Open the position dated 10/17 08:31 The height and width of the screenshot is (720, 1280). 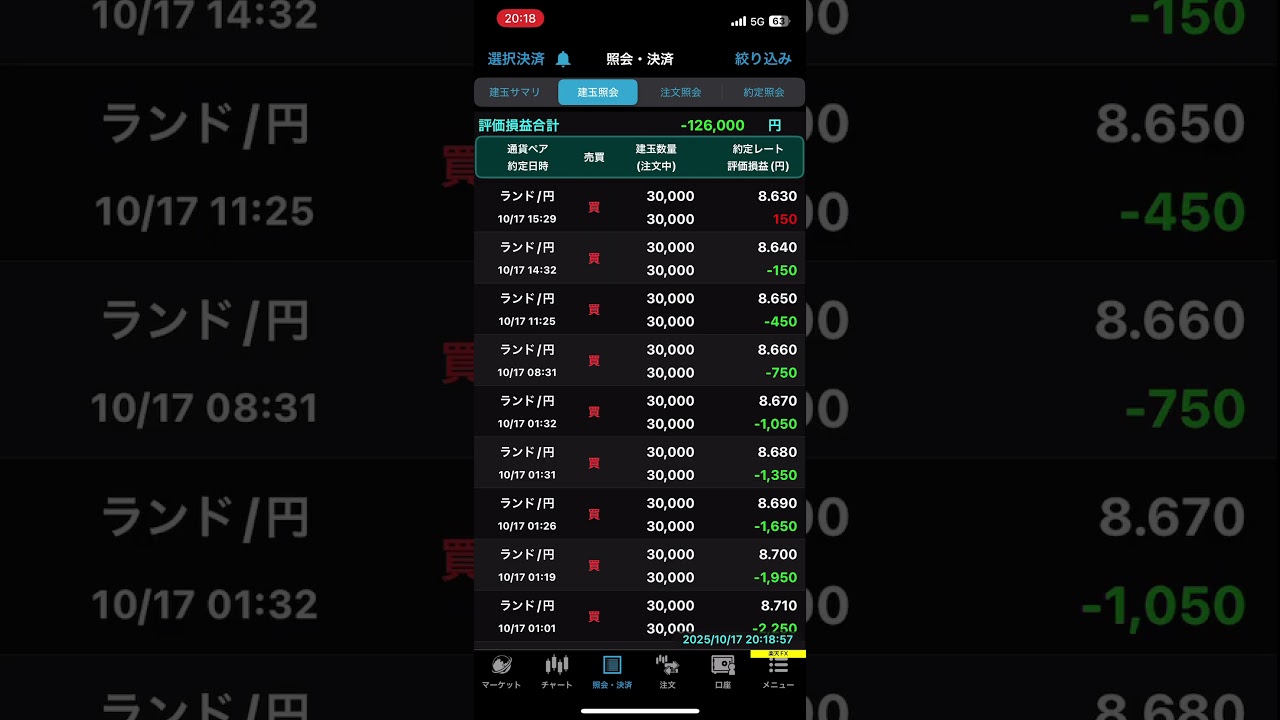(x=639, y=361)
